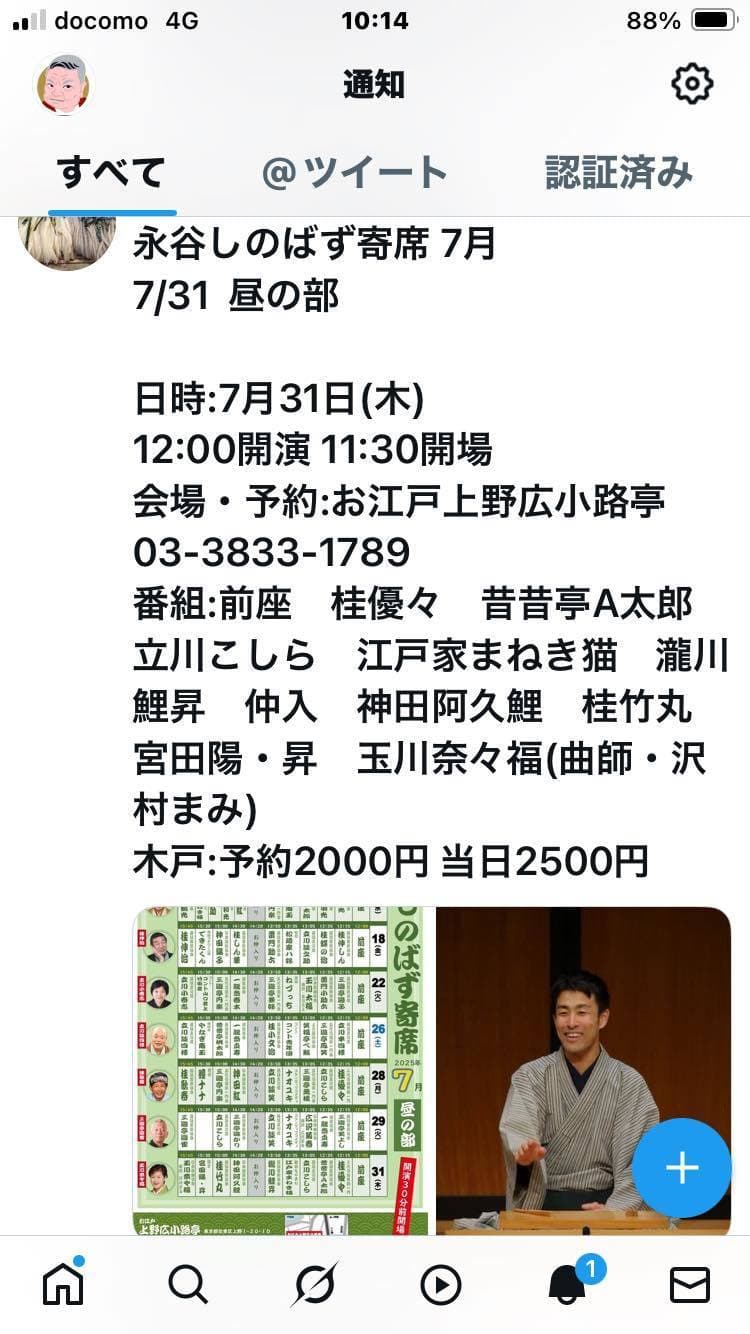Screen dimensions: 750x1334
Task: Switch to the 認証済み tab
Action: 618,172
